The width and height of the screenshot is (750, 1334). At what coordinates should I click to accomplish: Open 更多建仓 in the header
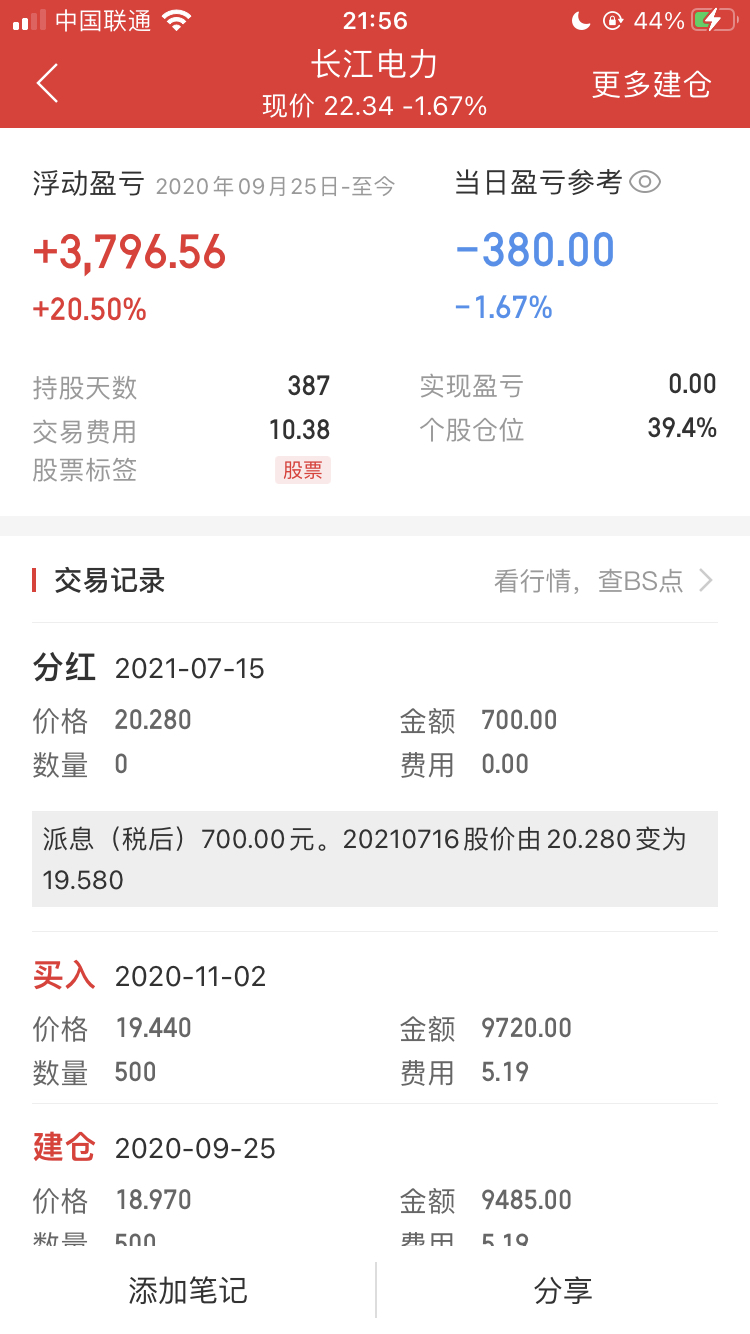tap(651, 85)
